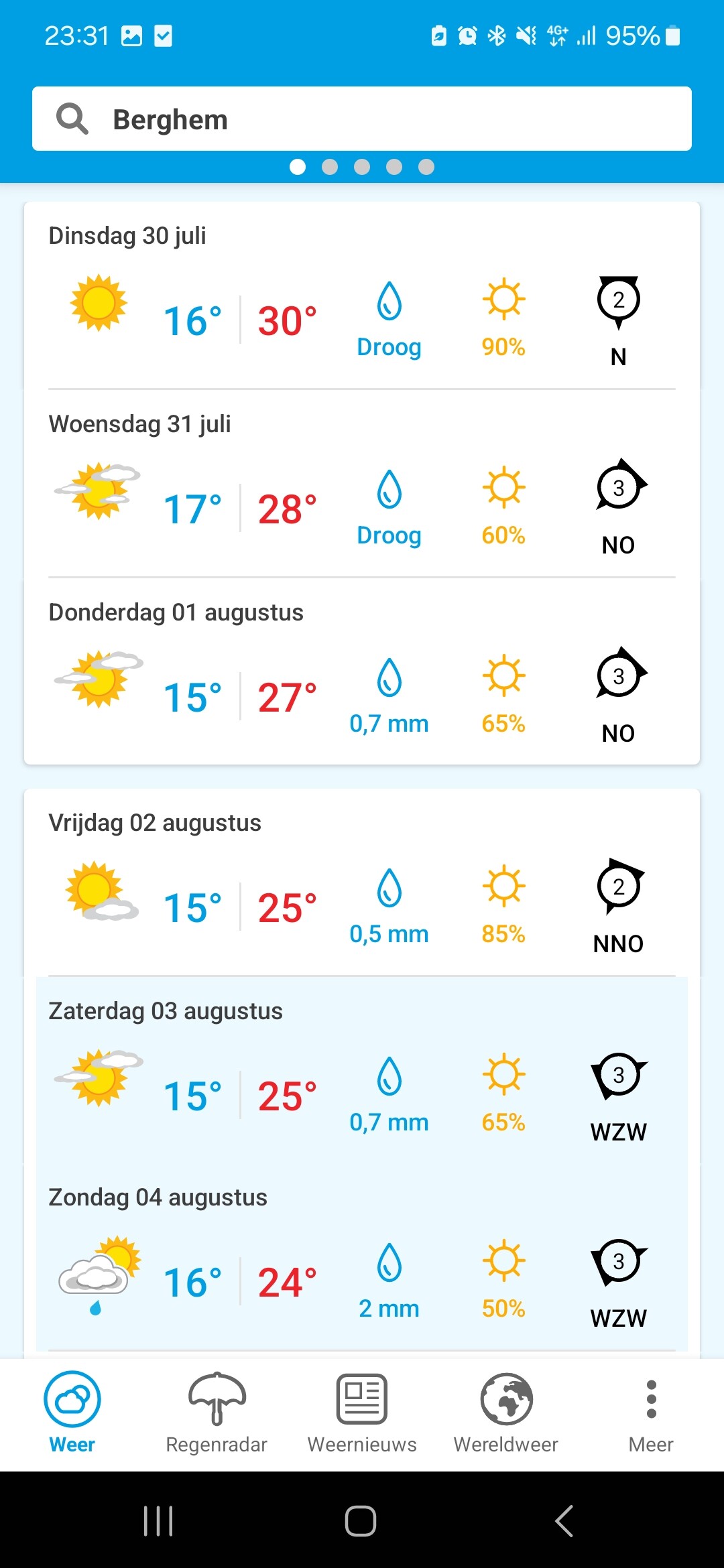
Task: Tap the system back button
Action: [564, 1521]
